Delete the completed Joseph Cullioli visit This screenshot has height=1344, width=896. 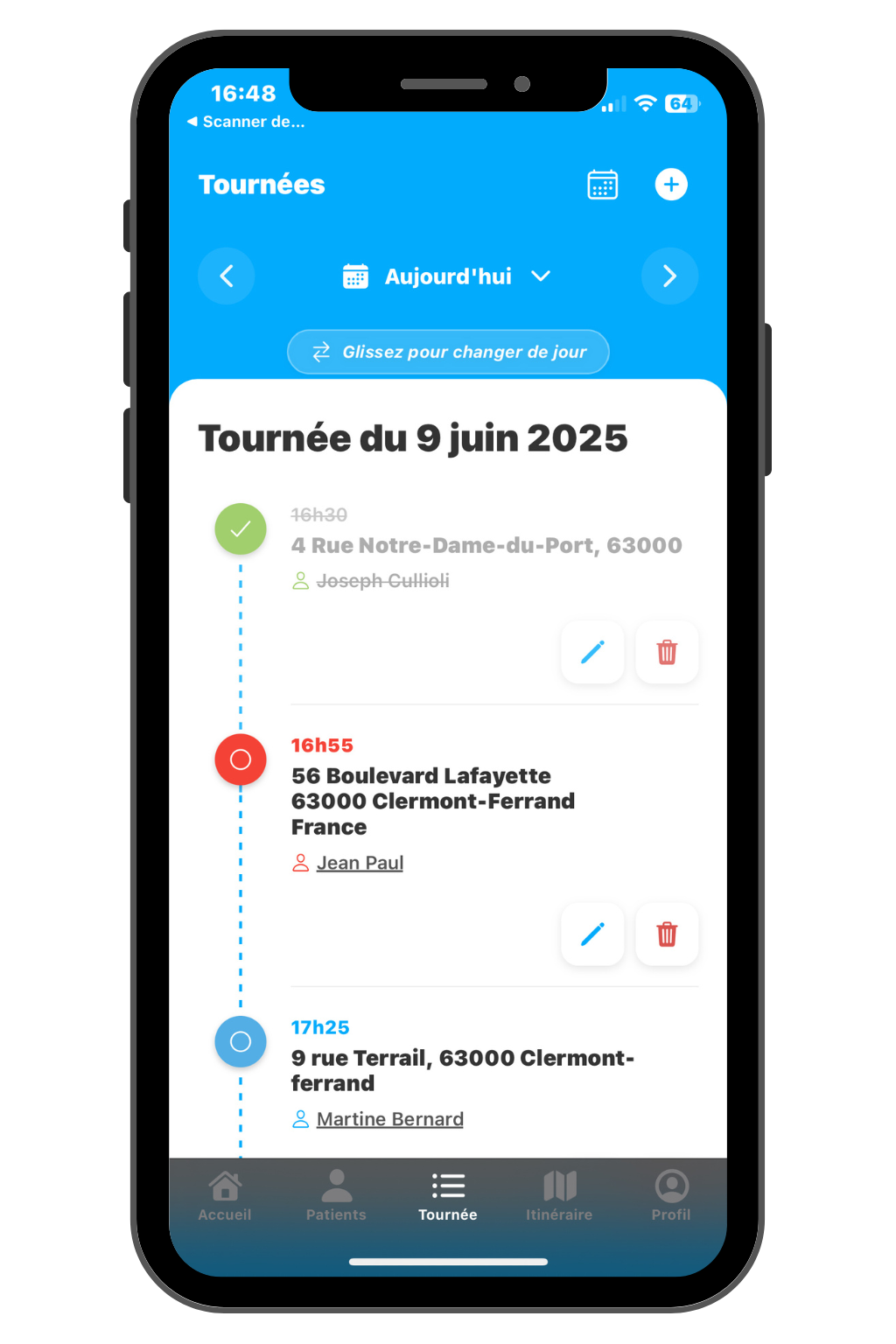(667, 652)
